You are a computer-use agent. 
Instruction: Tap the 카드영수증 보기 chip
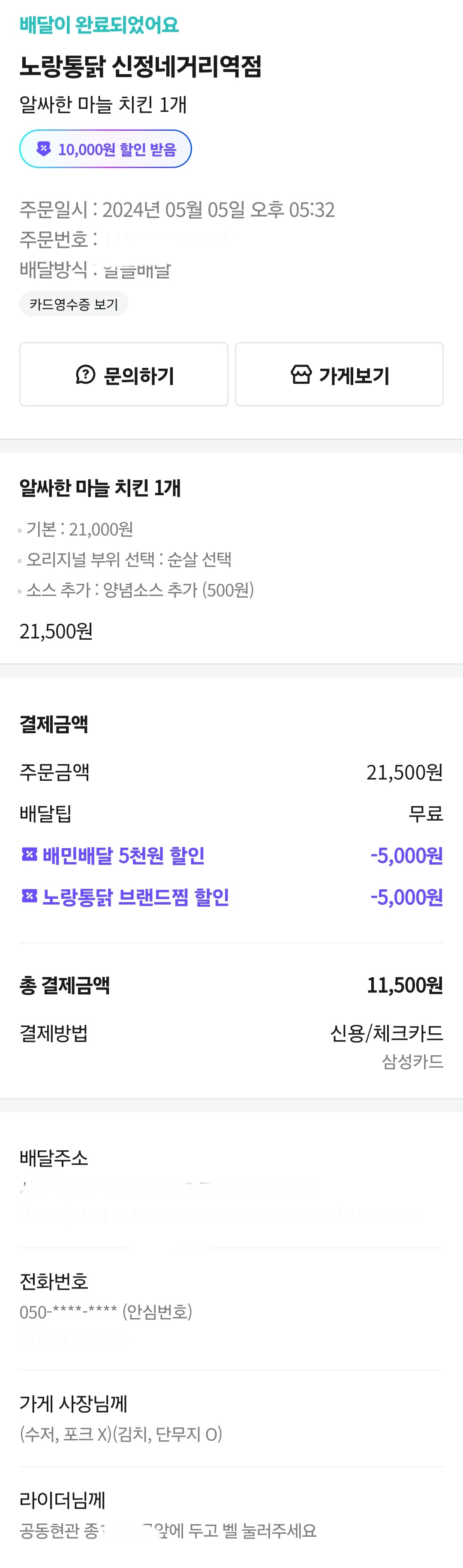point(74,304)
